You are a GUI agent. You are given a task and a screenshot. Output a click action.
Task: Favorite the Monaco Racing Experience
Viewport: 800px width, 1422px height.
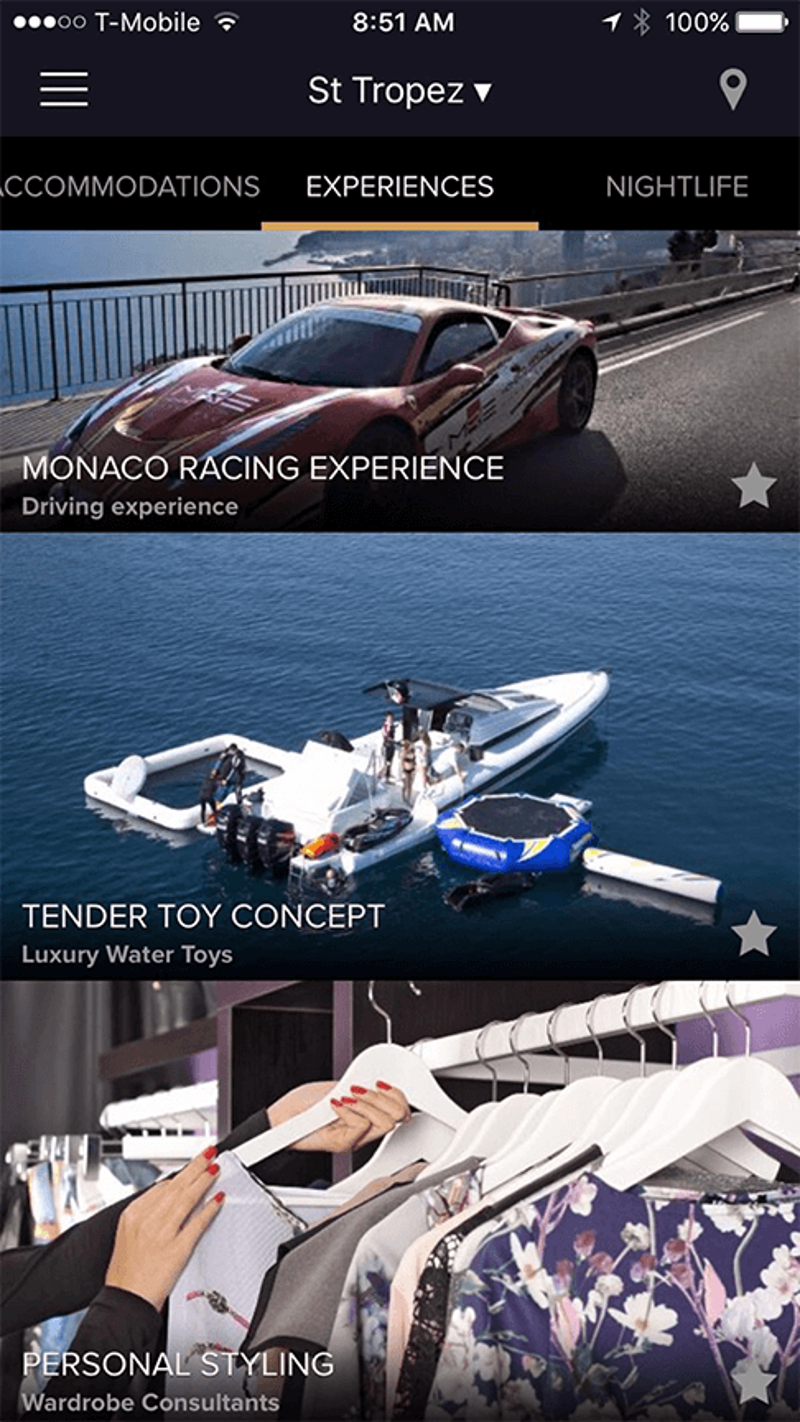click(x=754, y=487)
